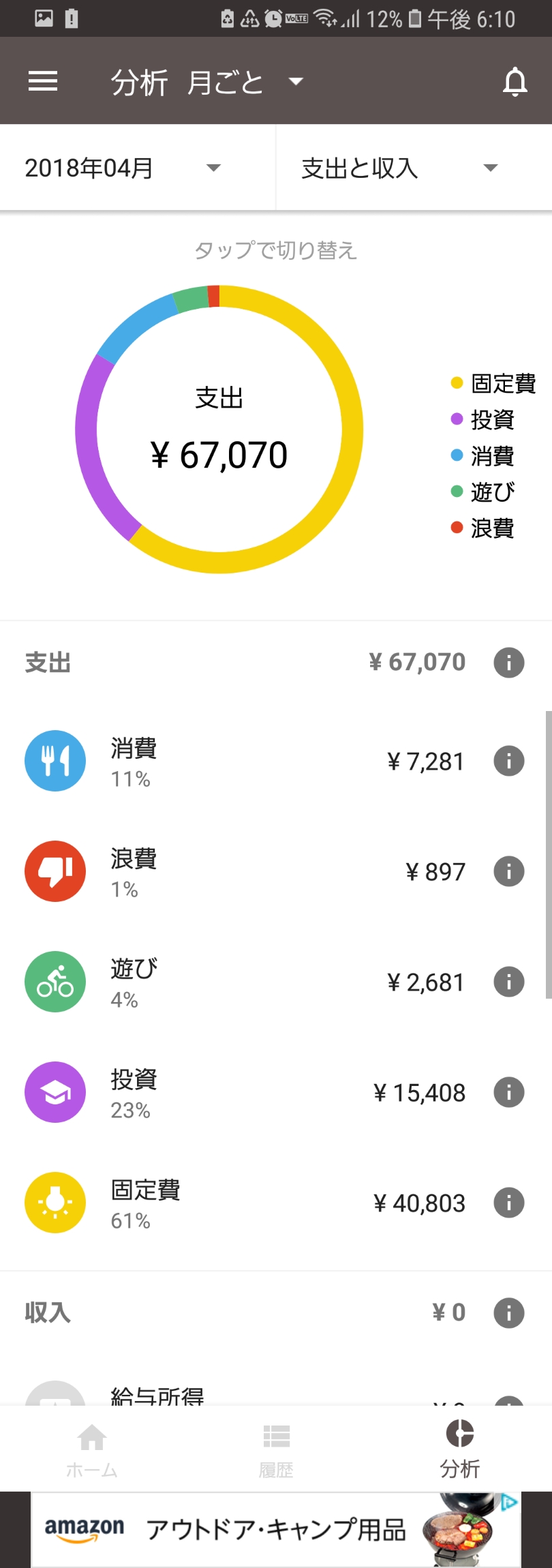Tap the info icon next to 支出 total
Viewport: 552px width, 1568px height.
click(x=508, y=662)
